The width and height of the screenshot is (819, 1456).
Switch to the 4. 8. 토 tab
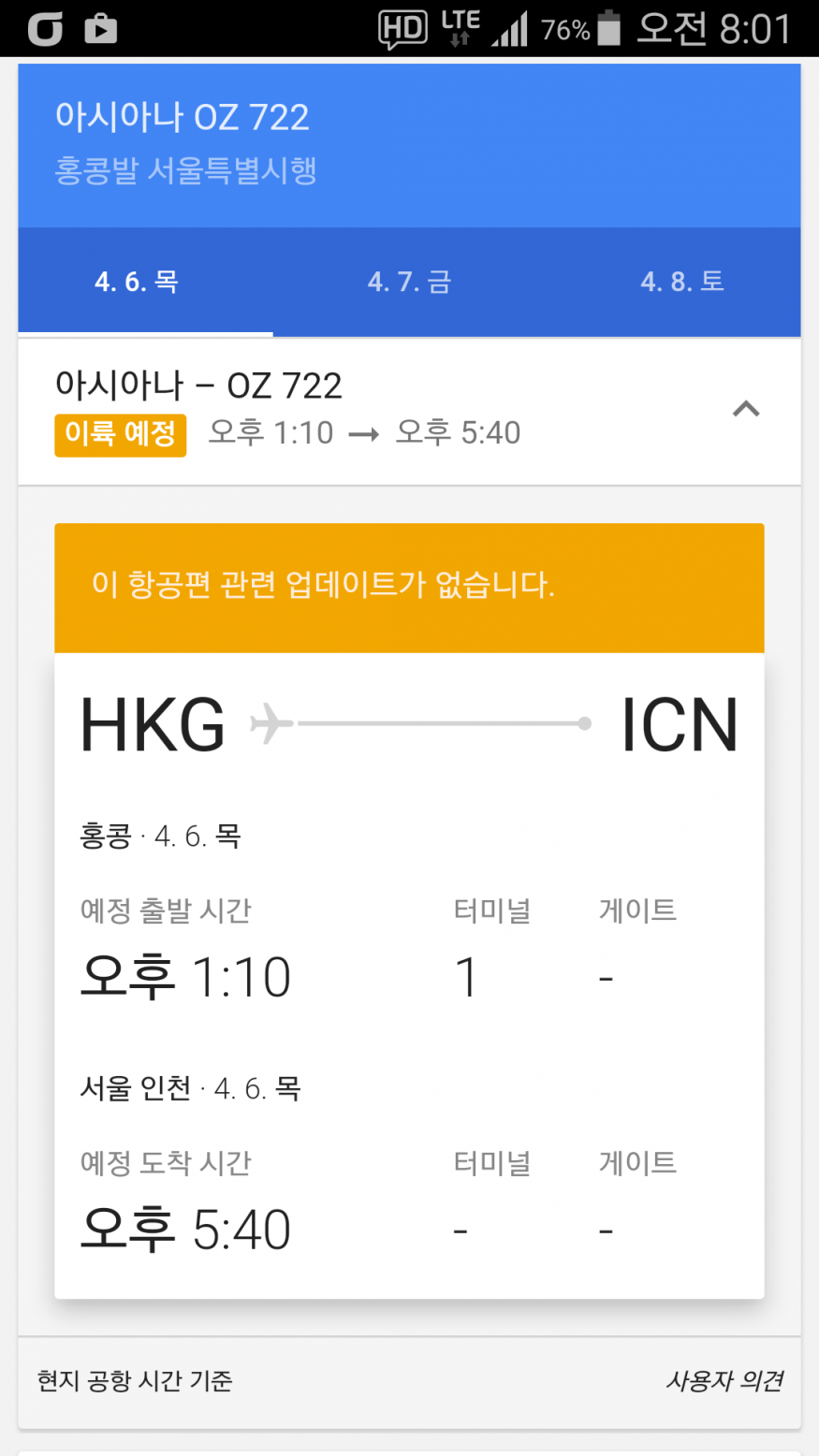click(x=681, y=282)
